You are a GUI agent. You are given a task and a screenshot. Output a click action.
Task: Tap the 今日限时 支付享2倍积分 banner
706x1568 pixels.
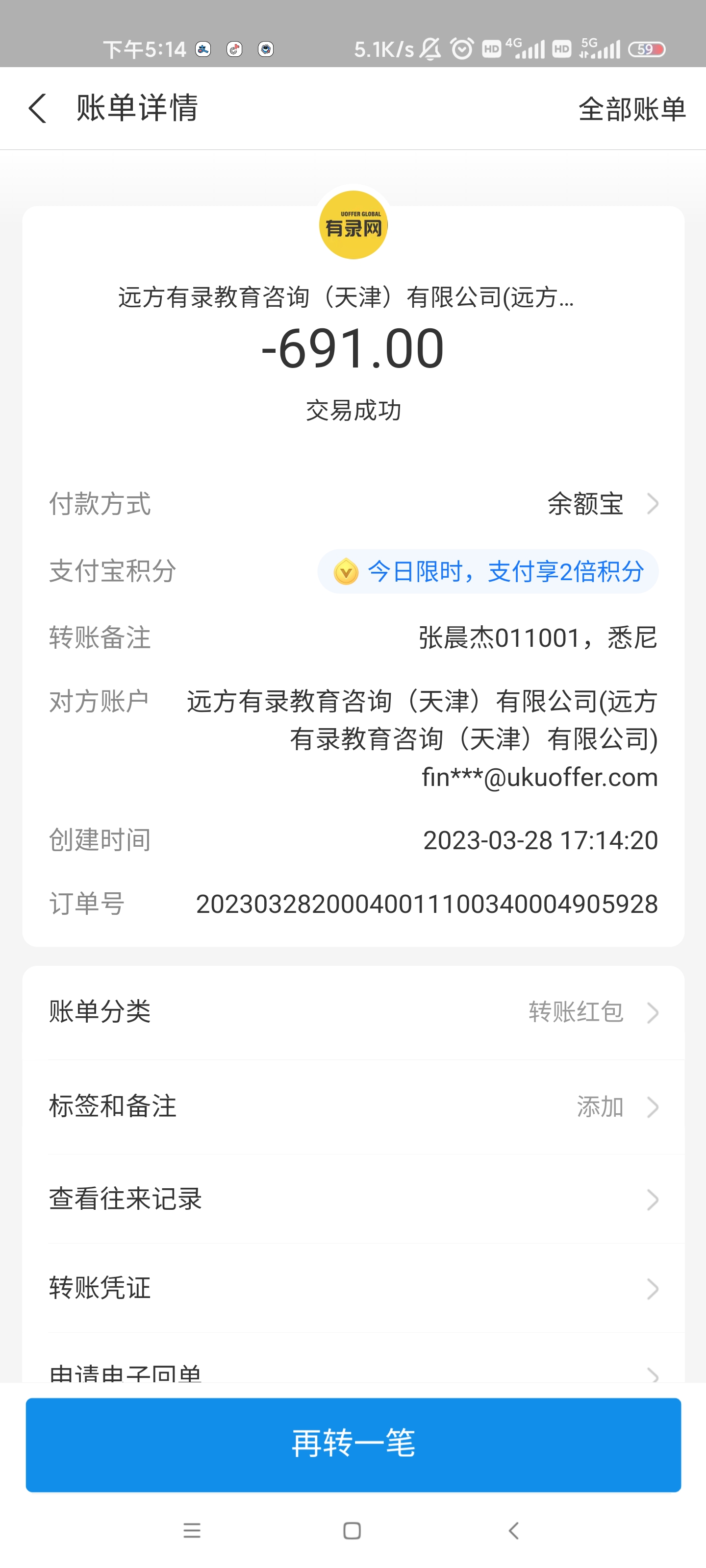click(x=488, y=571)
